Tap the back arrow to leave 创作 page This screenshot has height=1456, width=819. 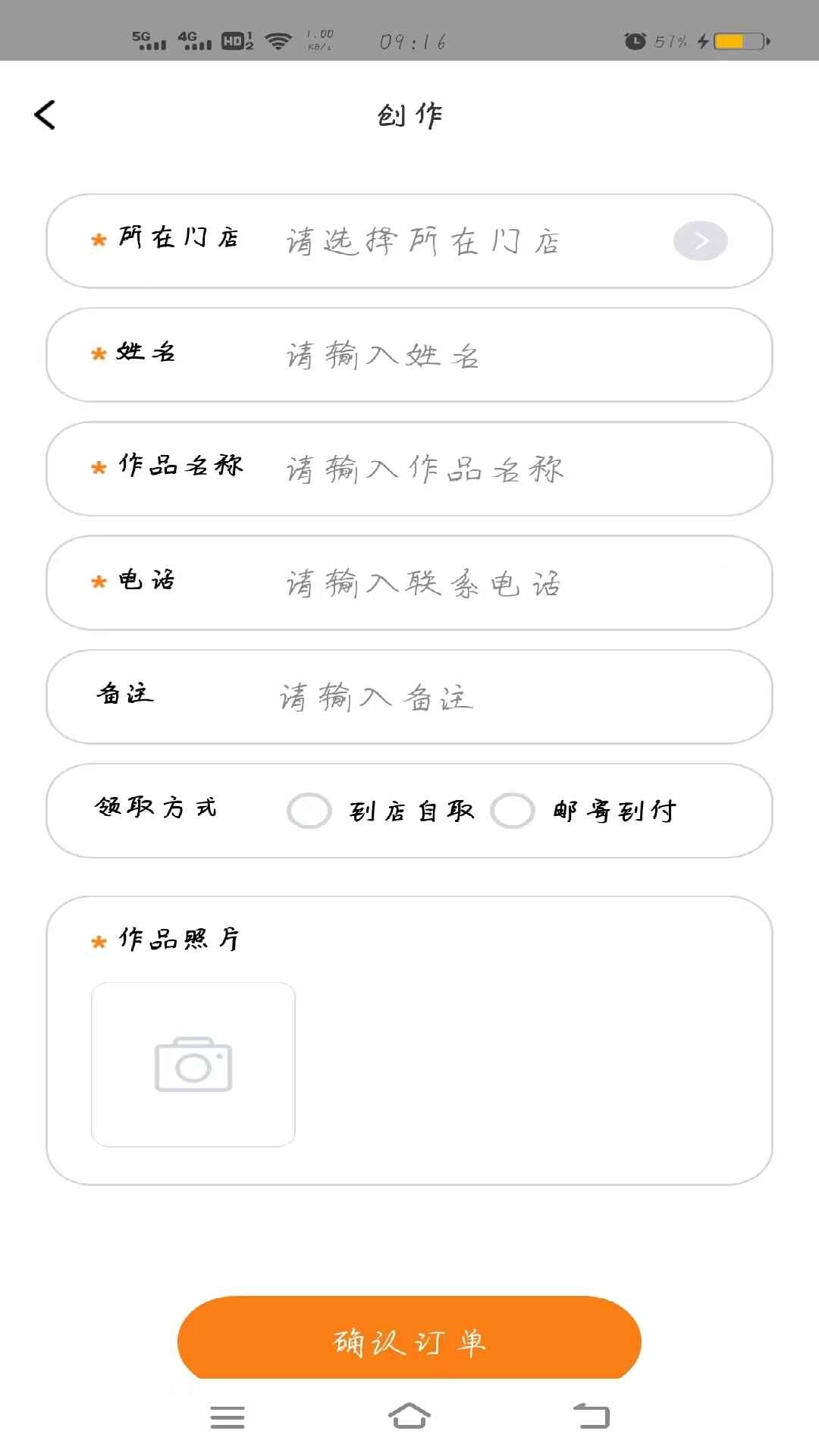[x=45, y=114]
